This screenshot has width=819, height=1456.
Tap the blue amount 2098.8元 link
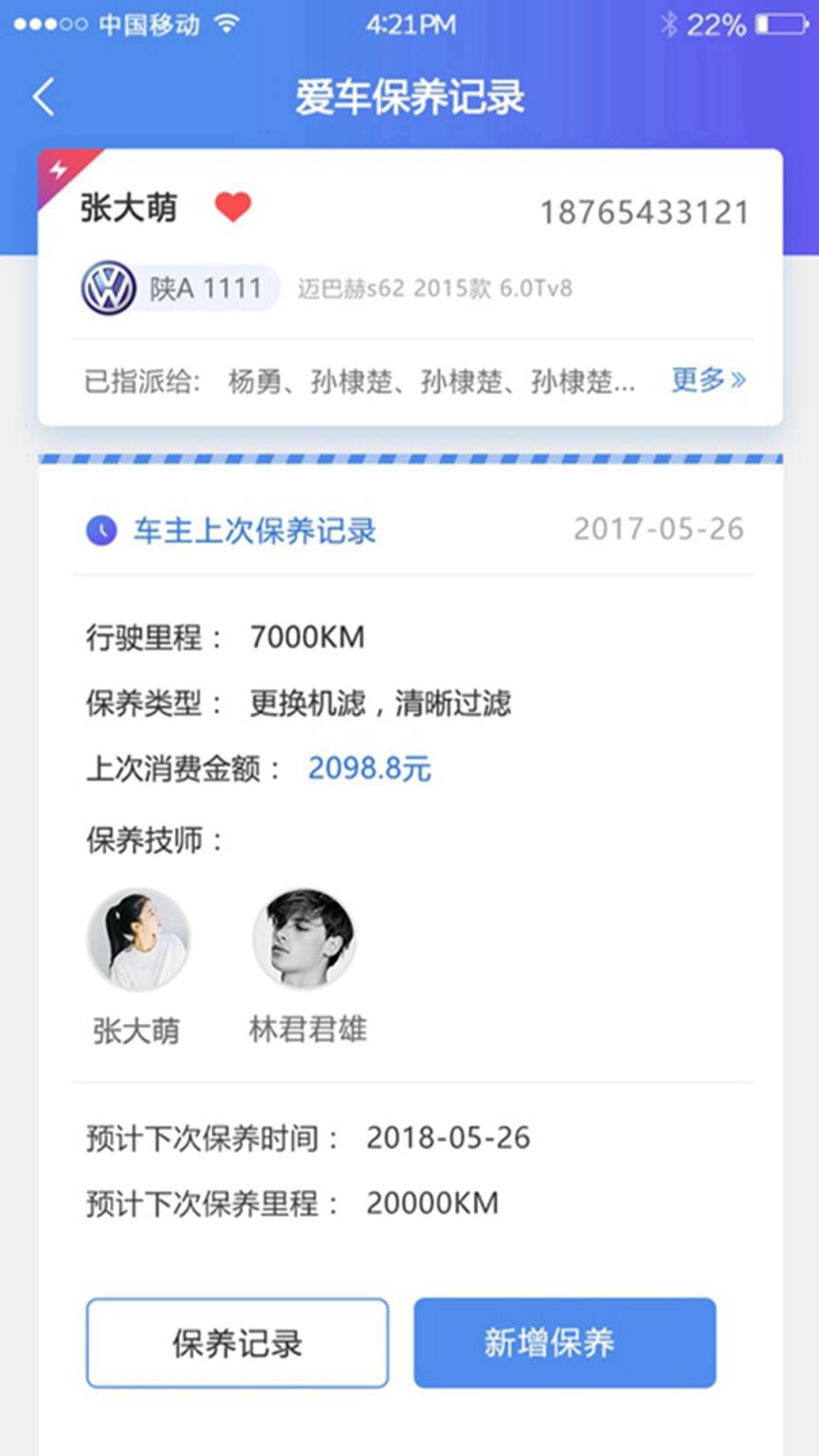click(x=369, y=769)
